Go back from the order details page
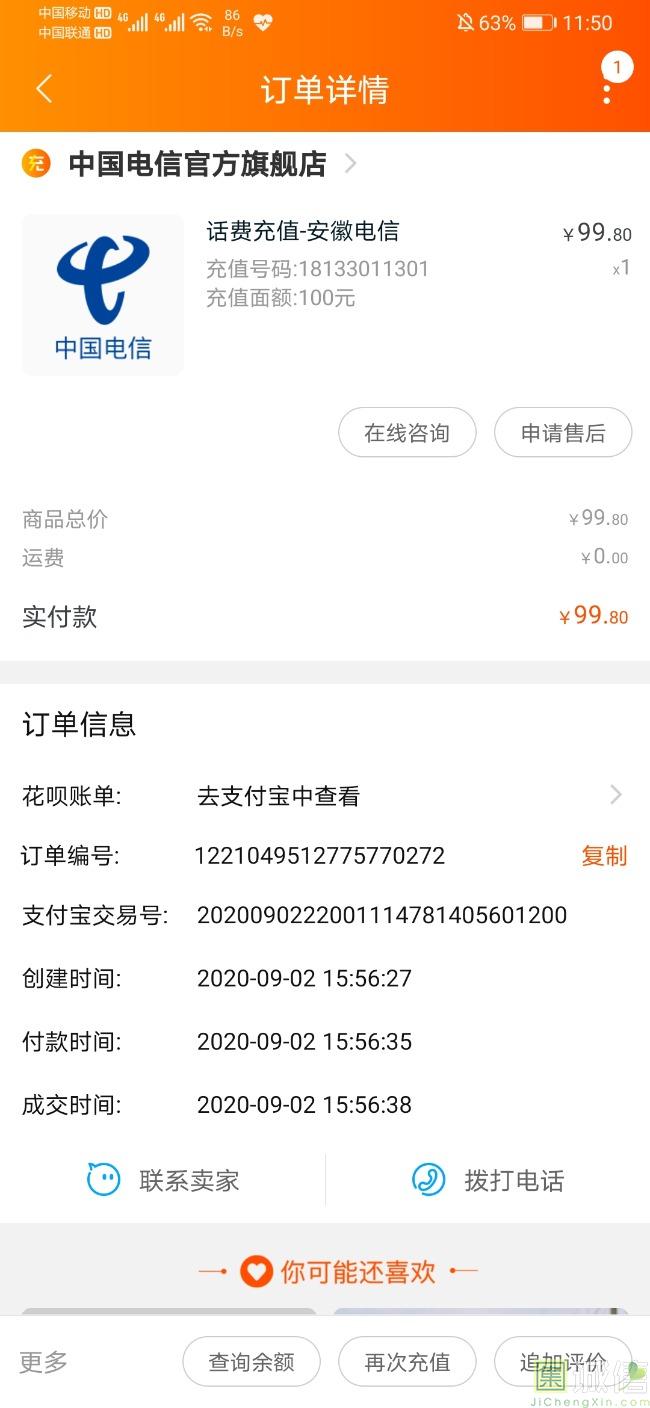650x1408 pixels. tap(44, 89)
